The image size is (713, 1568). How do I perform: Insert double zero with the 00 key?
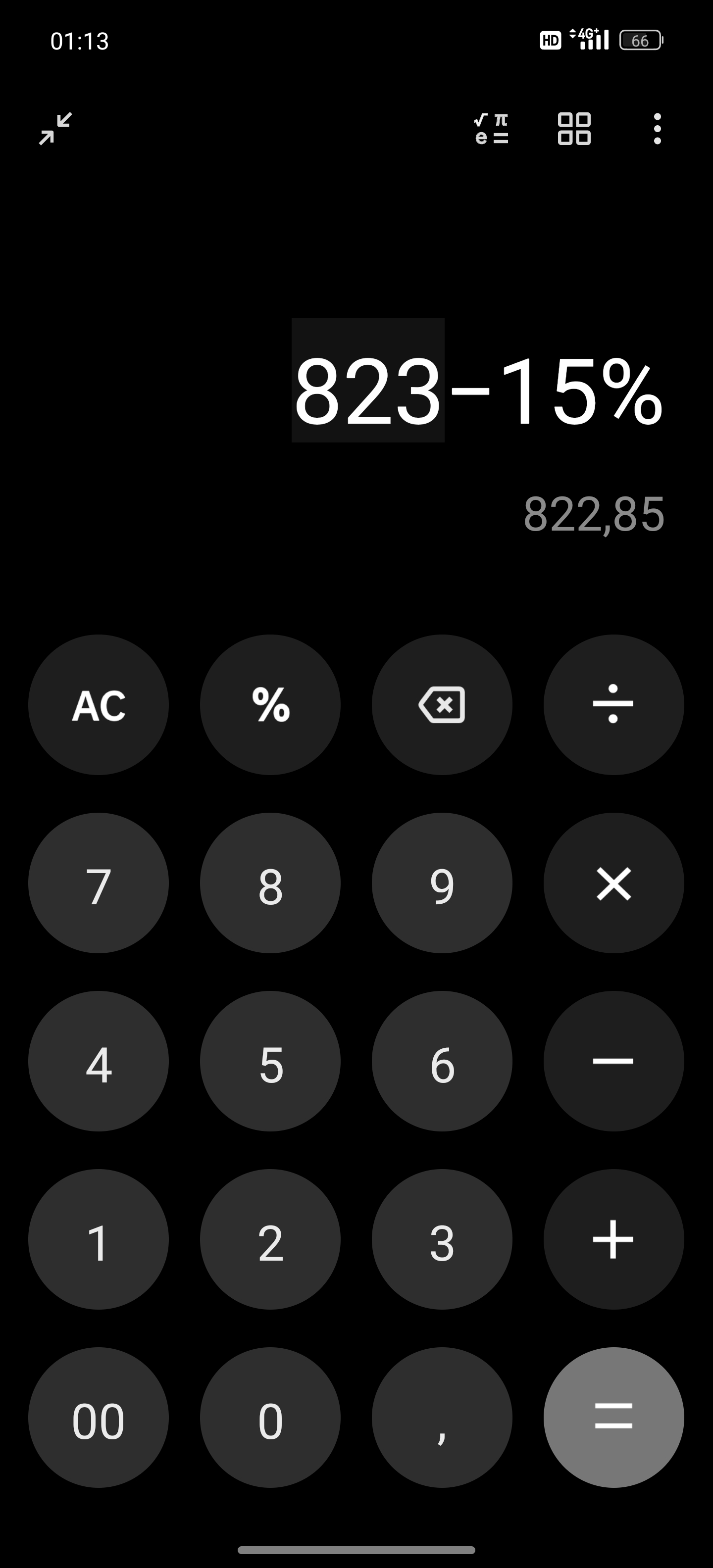coord(99,1417)
